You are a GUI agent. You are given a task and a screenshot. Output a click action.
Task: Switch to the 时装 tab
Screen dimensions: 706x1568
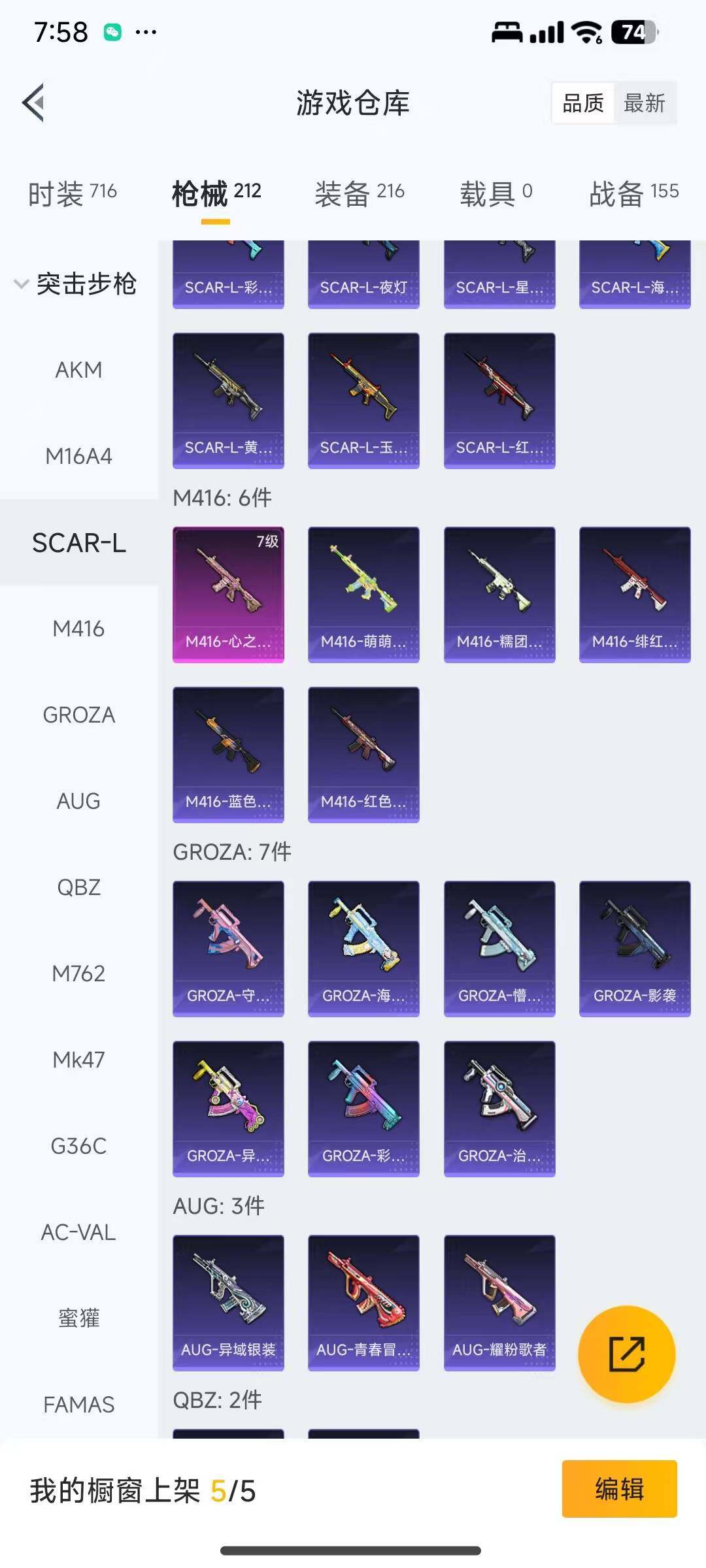[72, 193]
